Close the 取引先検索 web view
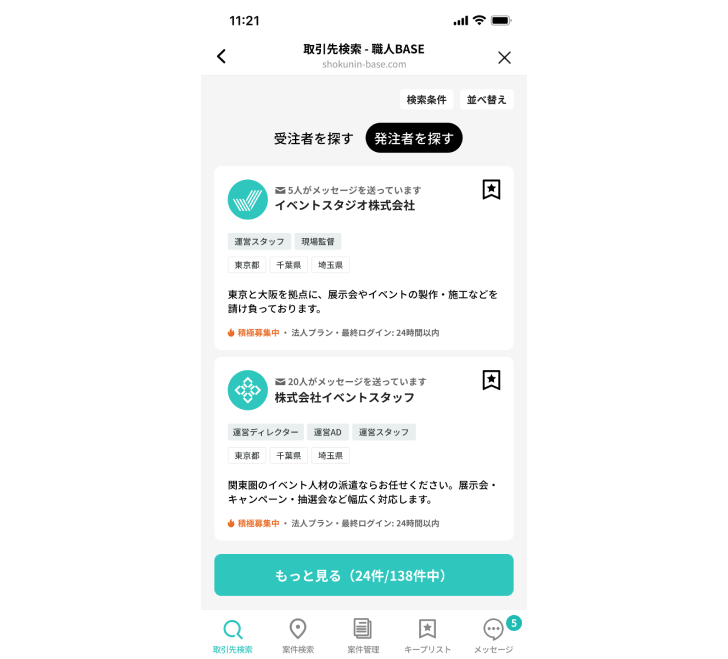The width and height of the screenshot is (728, 659). pos(504,57)
